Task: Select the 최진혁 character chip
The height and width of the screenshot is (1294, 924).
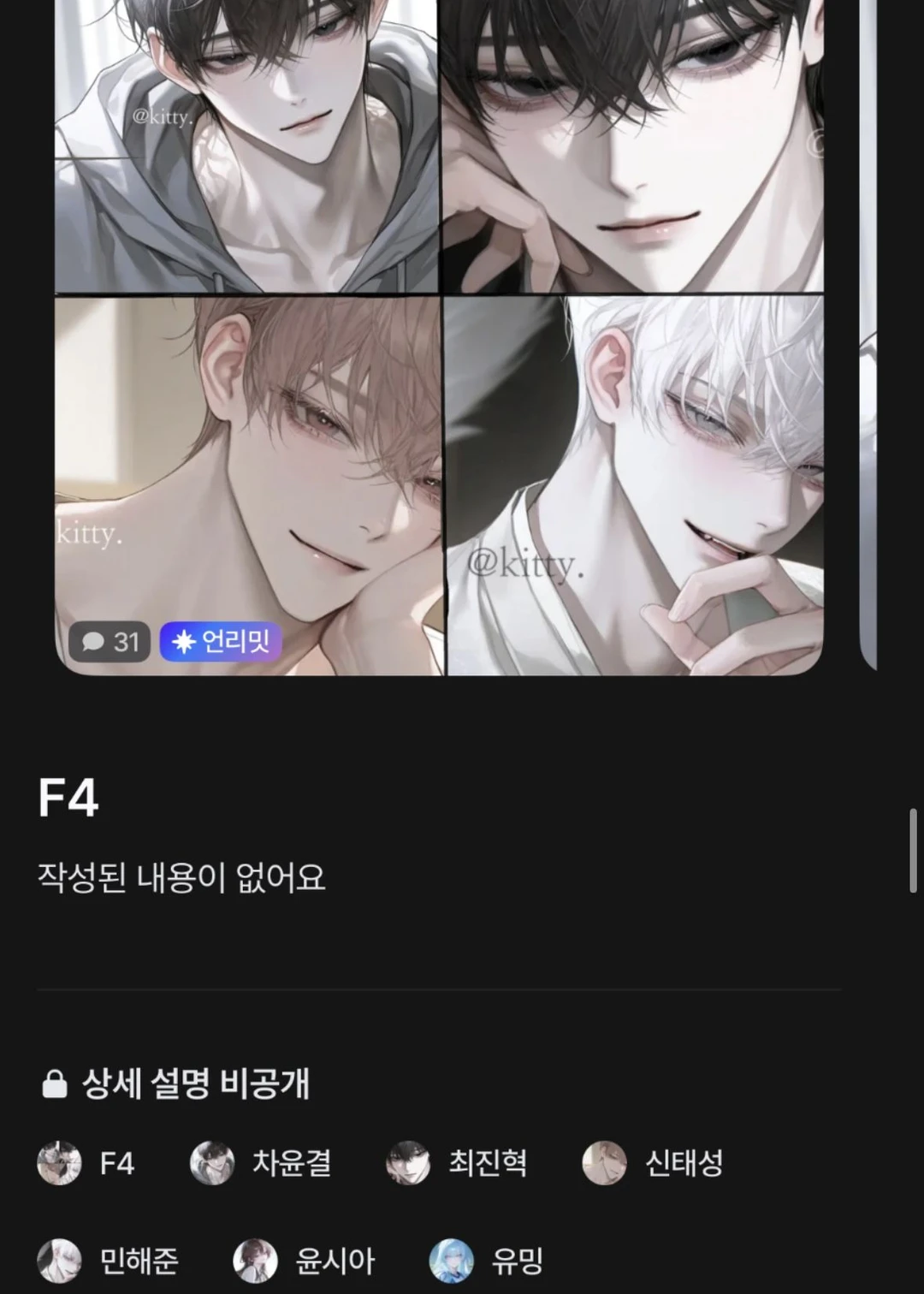Action: click(x=457, y=1163)
